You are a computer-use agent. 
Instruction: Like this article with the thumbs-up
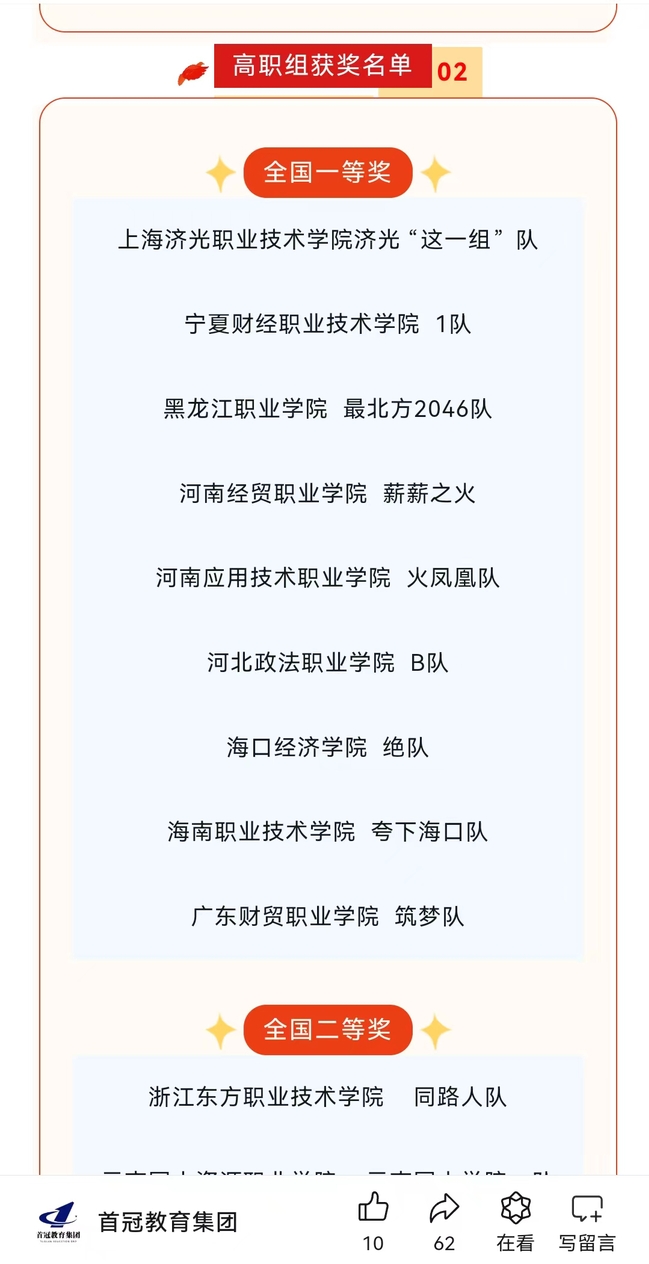(x=373, y=1209)
